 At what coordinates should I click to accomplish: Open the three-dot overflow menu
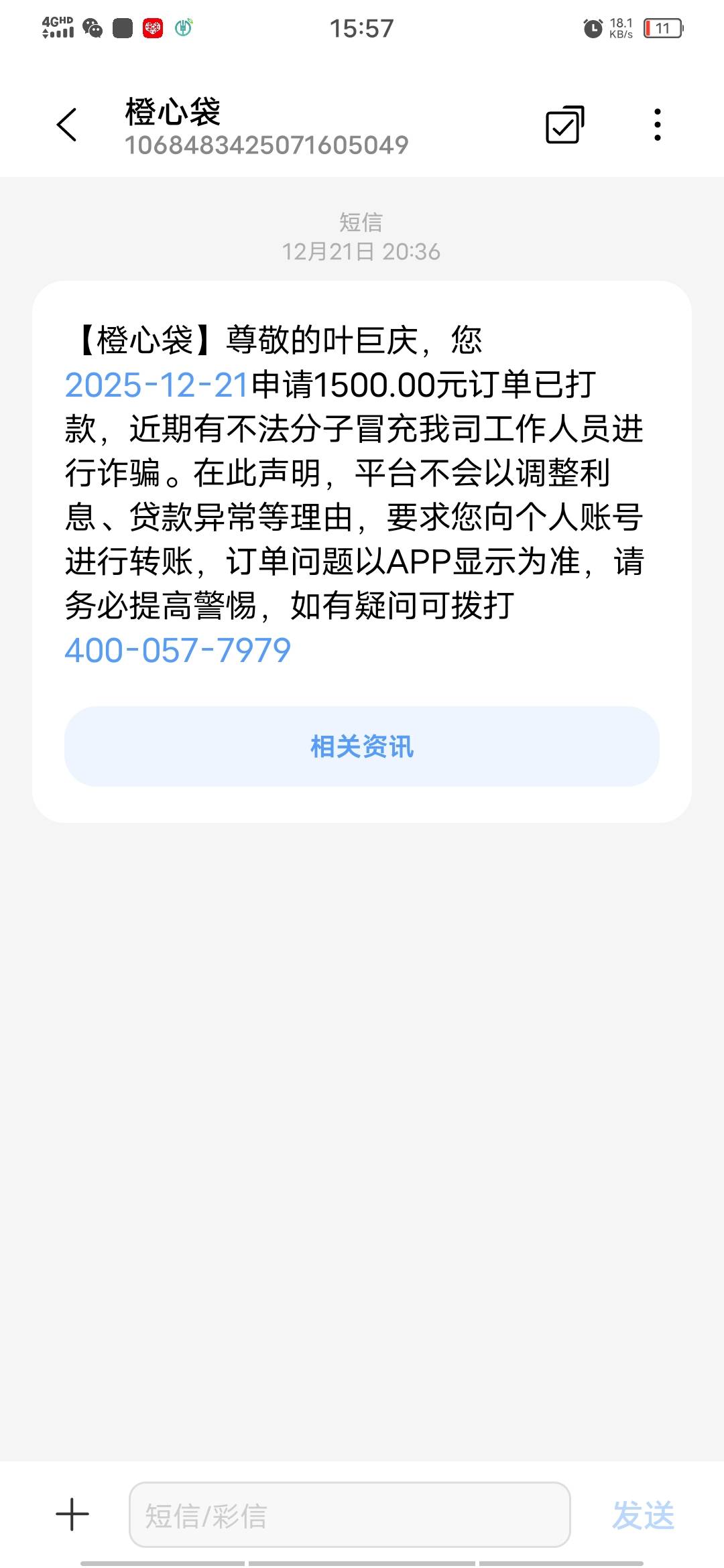tap(658, 125)
